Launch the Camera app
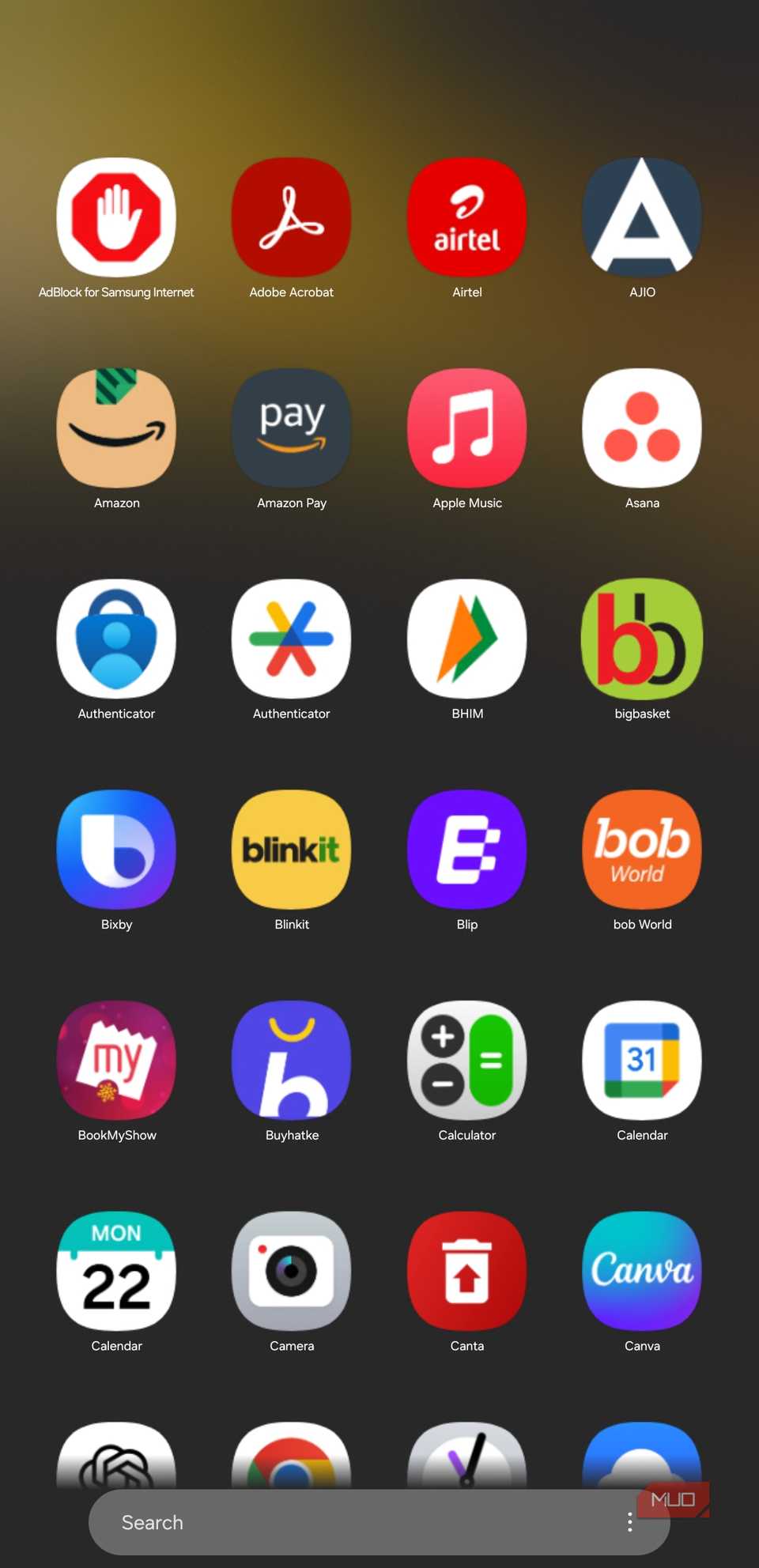The height and width of the screenshot is (1568, 759). [291, 1271]
